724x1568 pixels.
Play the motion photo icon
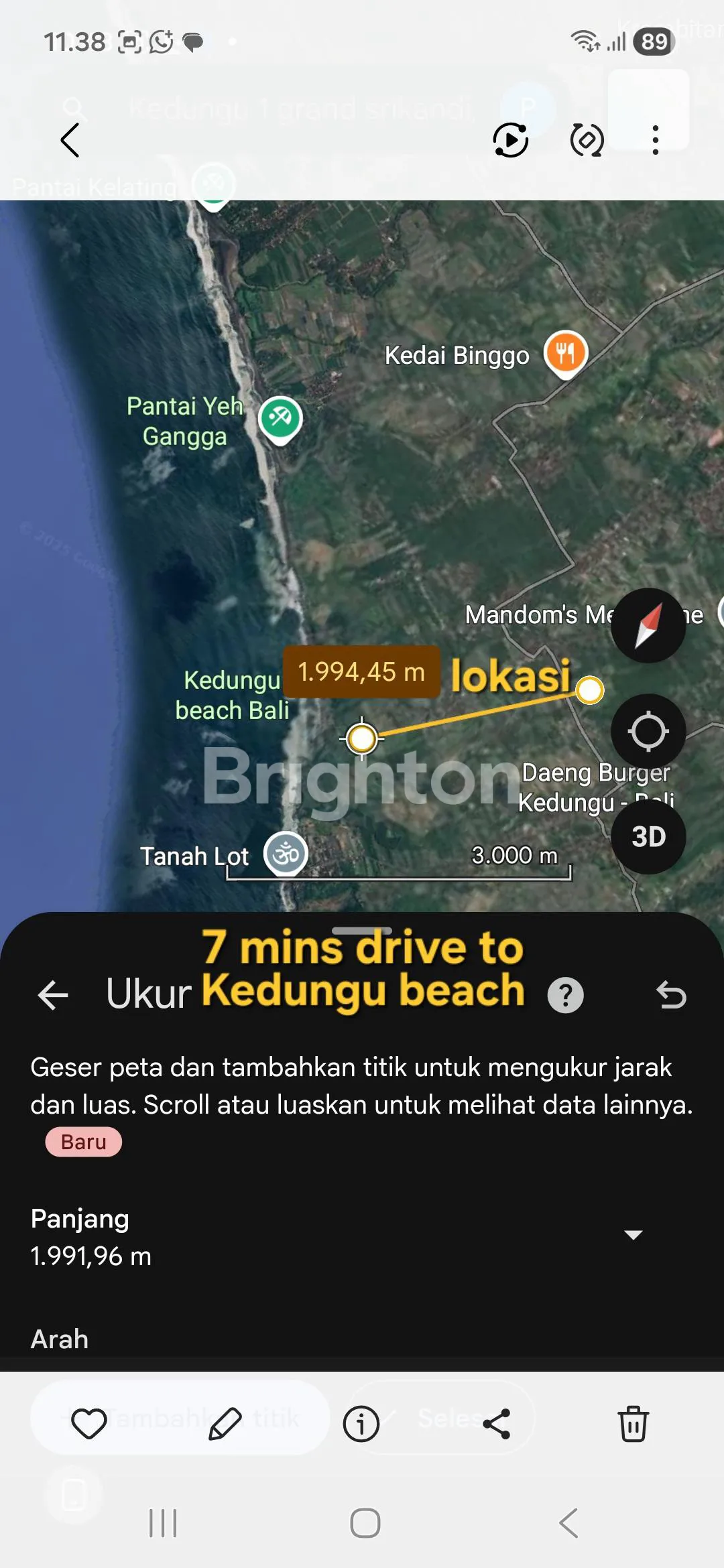(x=511, y=140)
